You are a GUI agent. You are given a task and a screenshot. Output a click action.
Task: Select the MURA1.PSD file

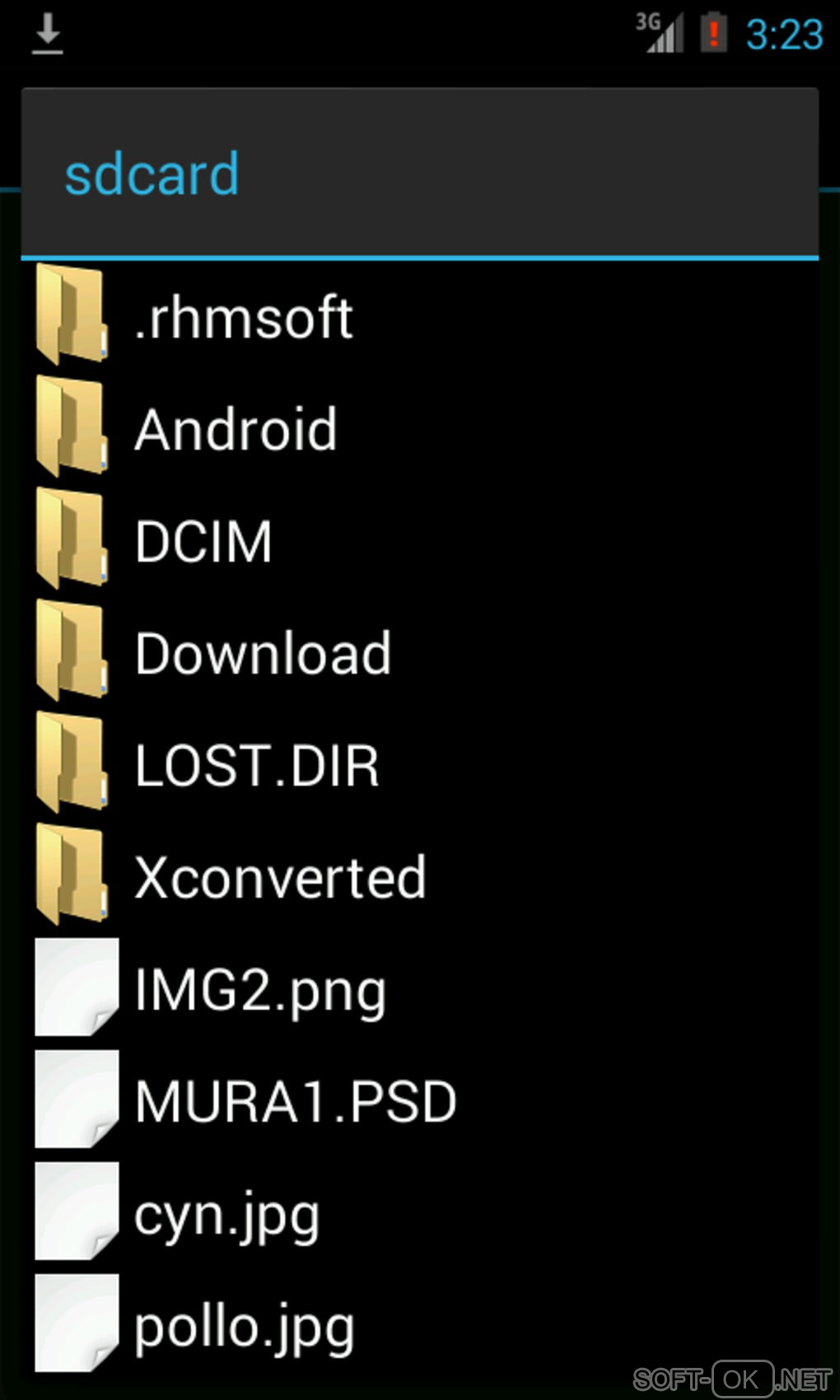pyautogui.click(x=296, y=1102)
